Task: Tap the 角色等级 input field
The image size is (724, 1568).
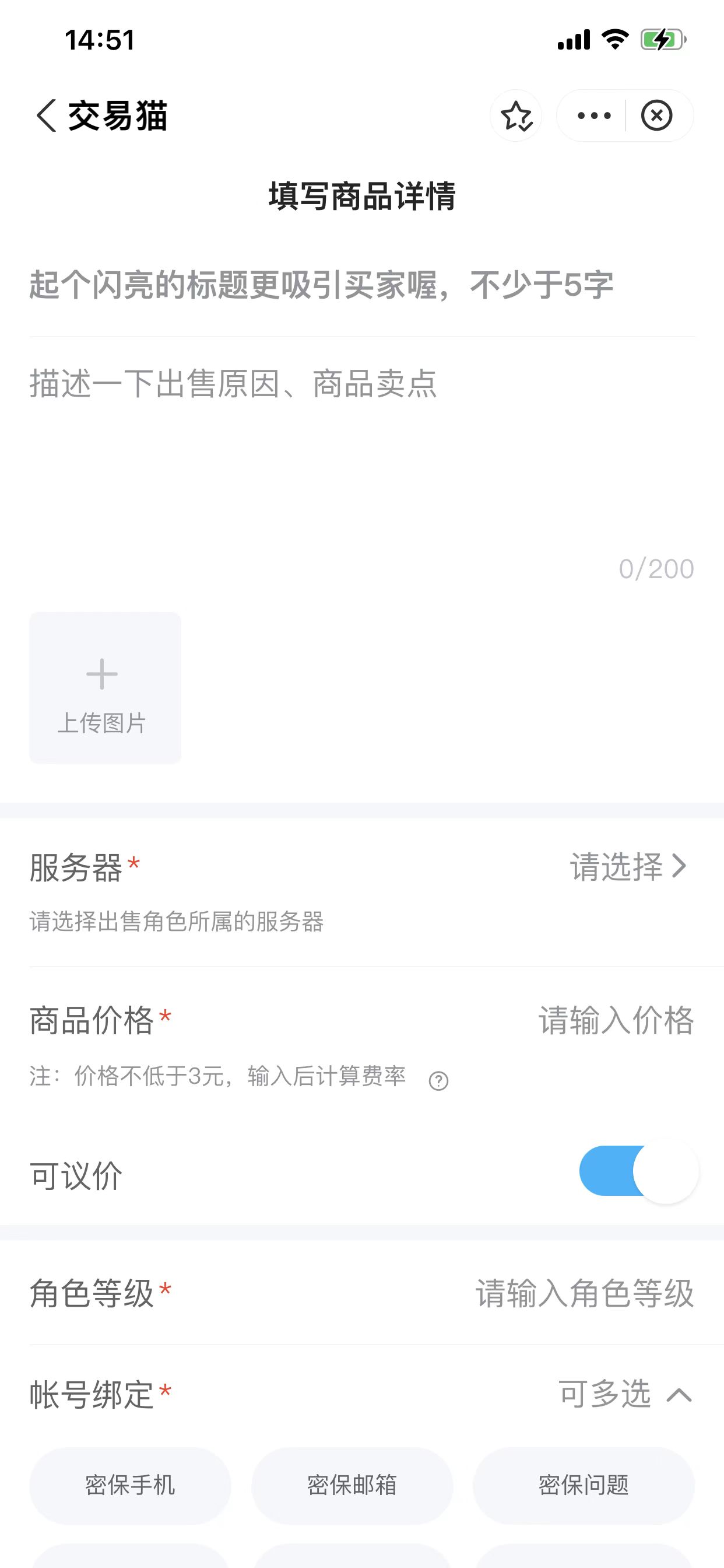Action: 584,1293
